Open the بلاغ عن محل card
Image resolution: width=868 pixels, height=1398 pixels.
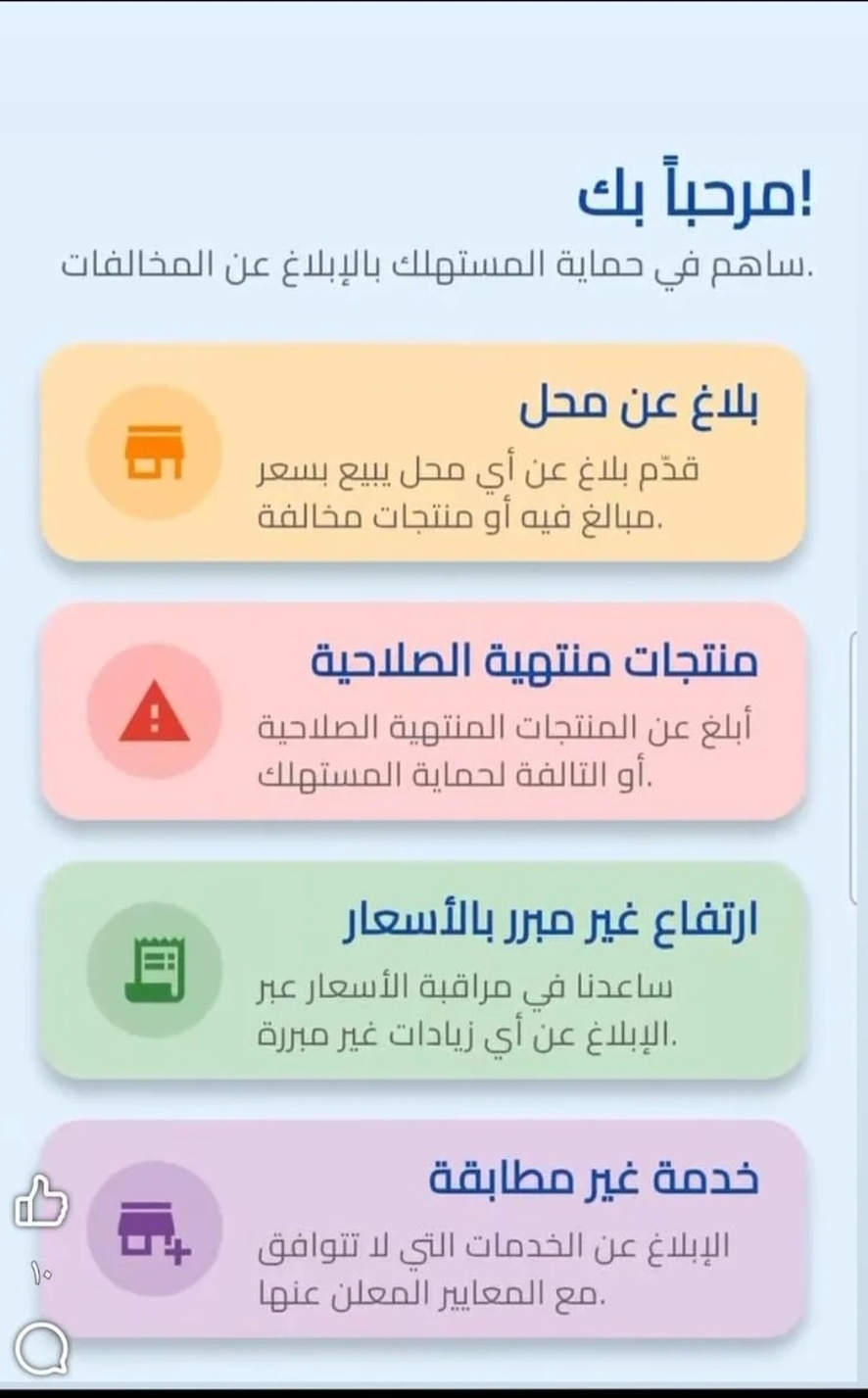tap(423, 453)
